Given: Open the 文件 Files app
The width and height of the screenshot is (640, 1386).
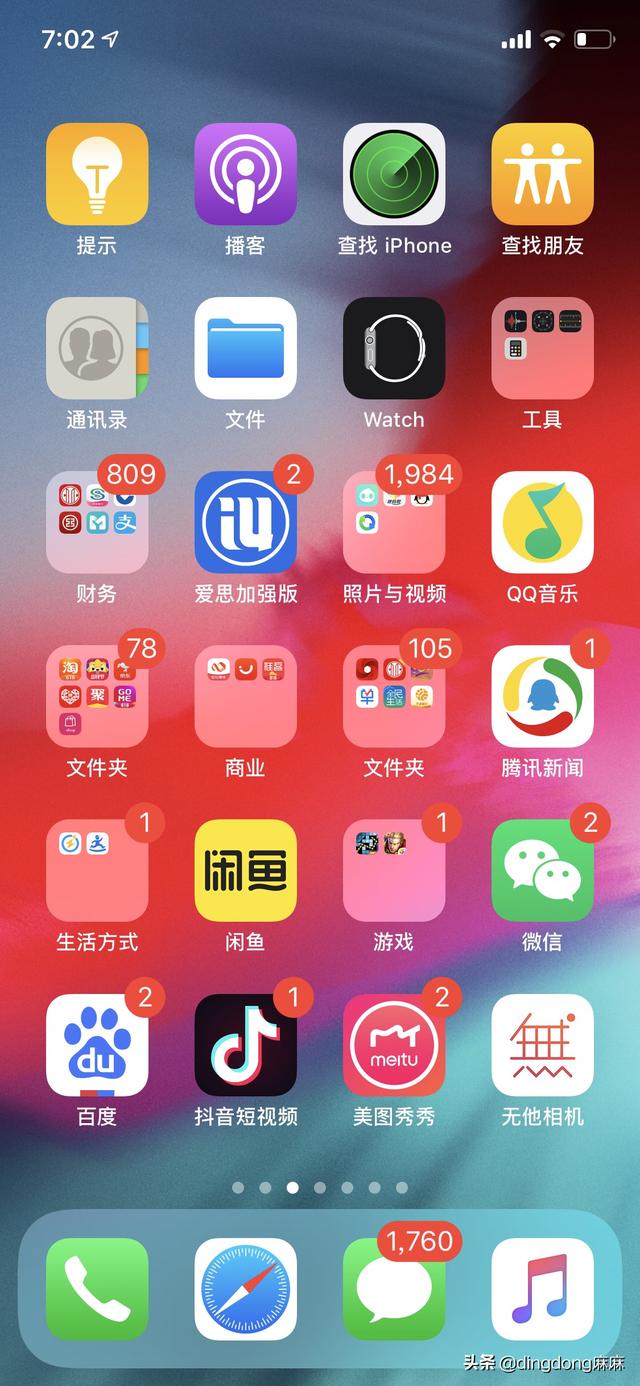Looking at the screenshot, I should pyautogui.click(x=245, y=348).
